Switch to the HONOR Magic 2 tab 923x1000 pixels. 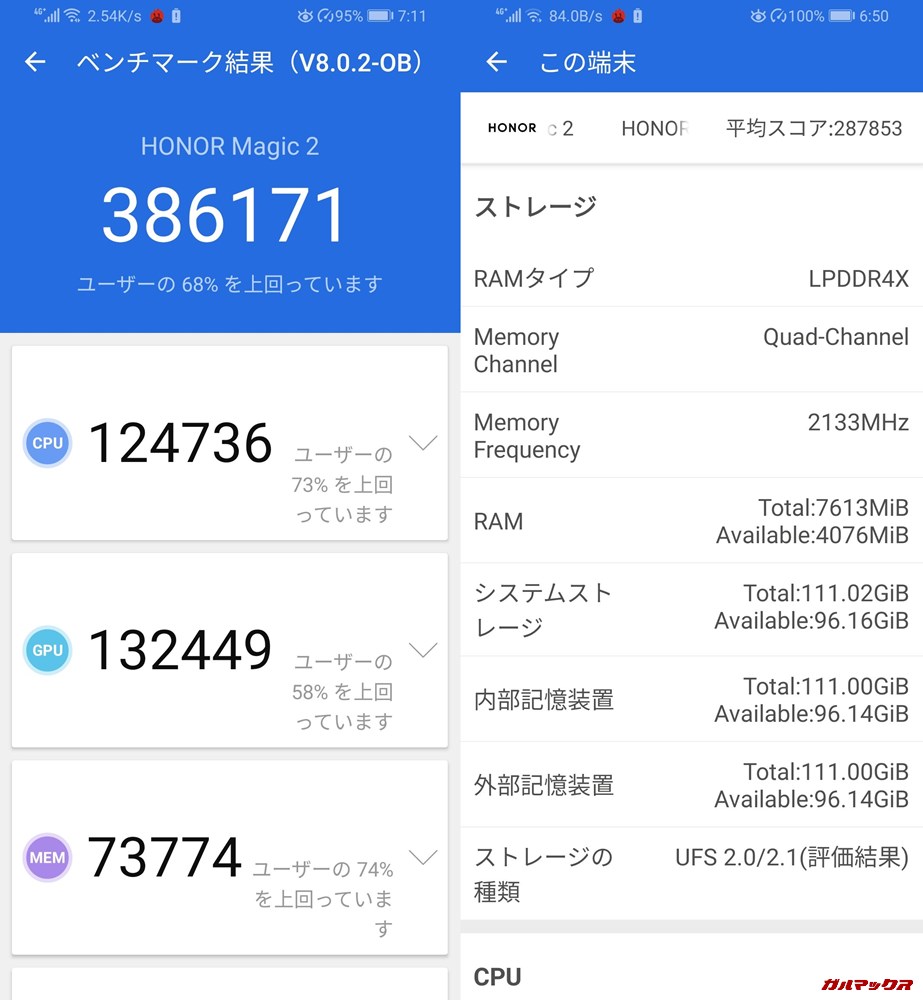(530, 128)
